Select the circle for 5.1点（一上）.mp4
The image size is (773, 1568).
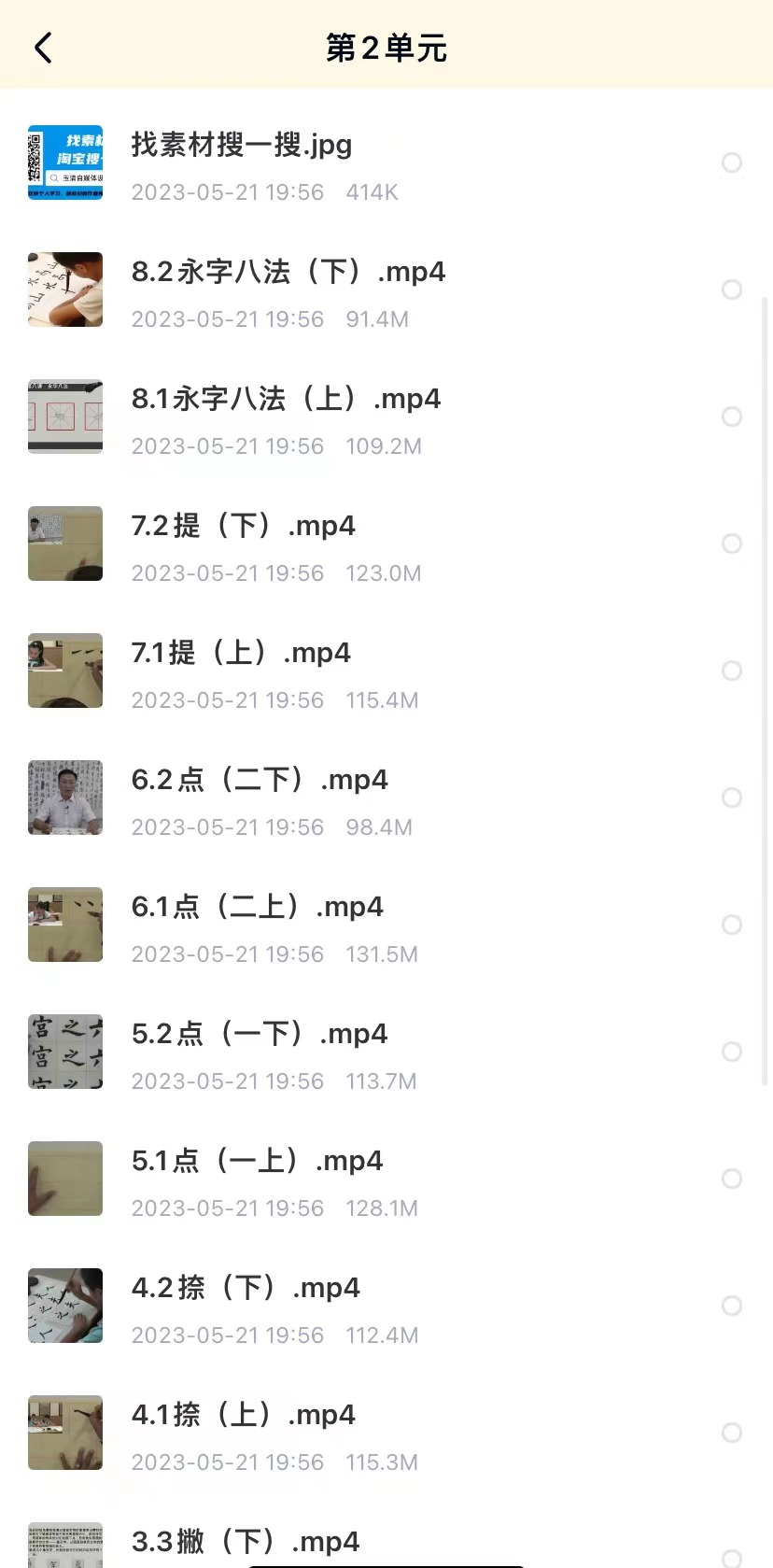[x=732, y=1179]
